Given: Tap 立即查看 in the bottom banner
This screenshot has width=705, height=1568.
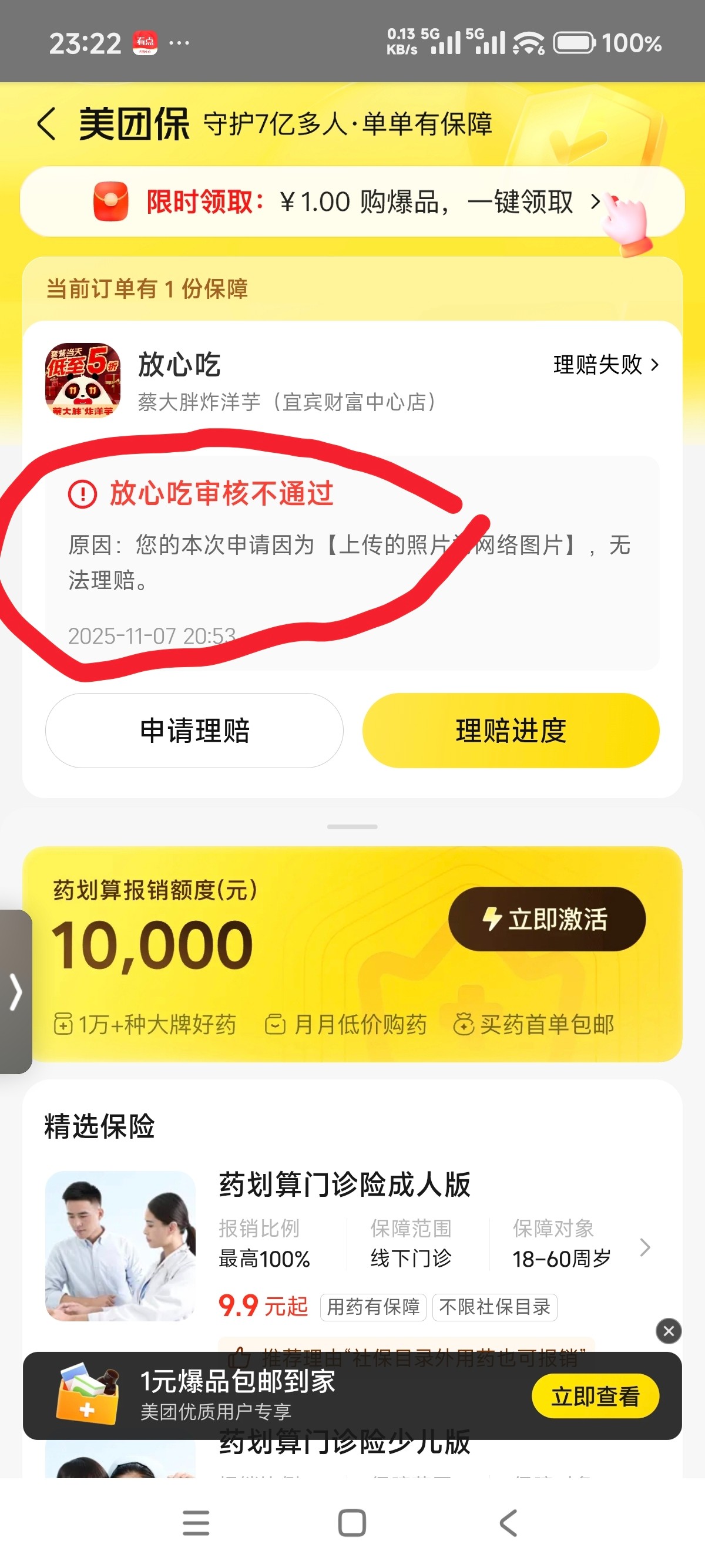Looking at the screenshot, I should 596,1397.
